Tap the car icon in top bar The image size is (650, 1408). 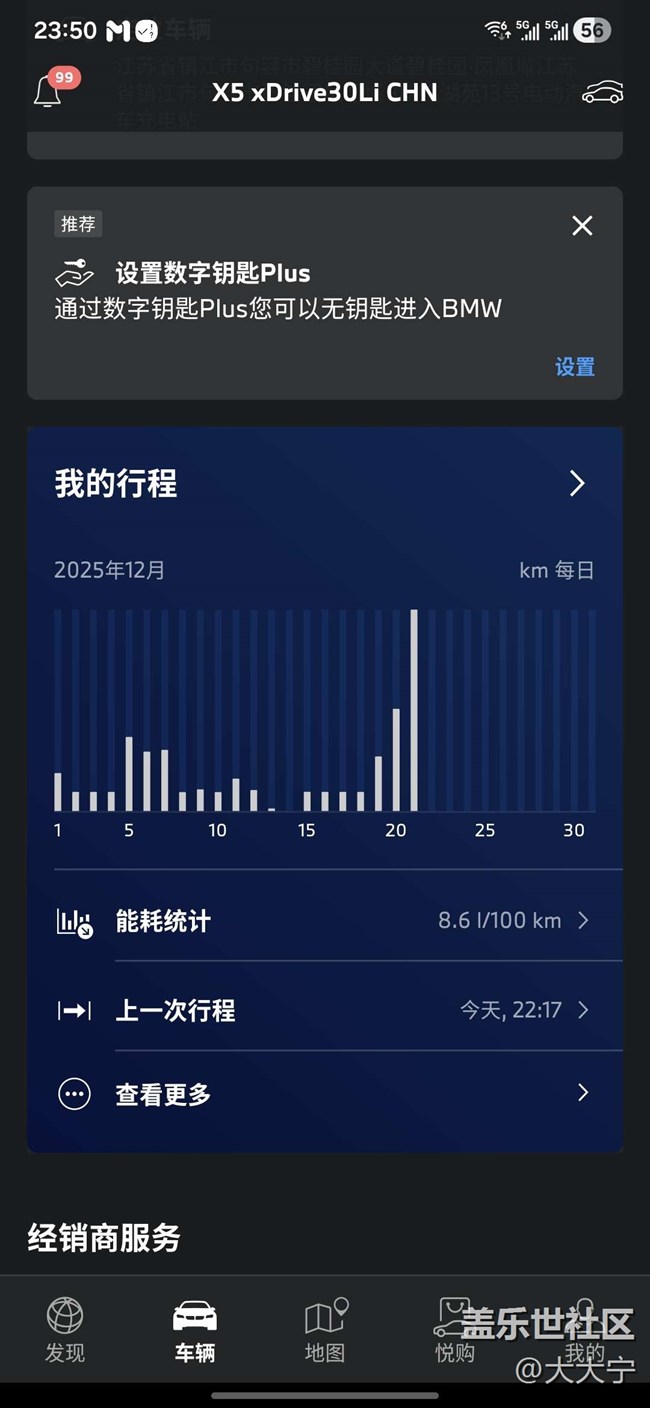pos(602,93)
